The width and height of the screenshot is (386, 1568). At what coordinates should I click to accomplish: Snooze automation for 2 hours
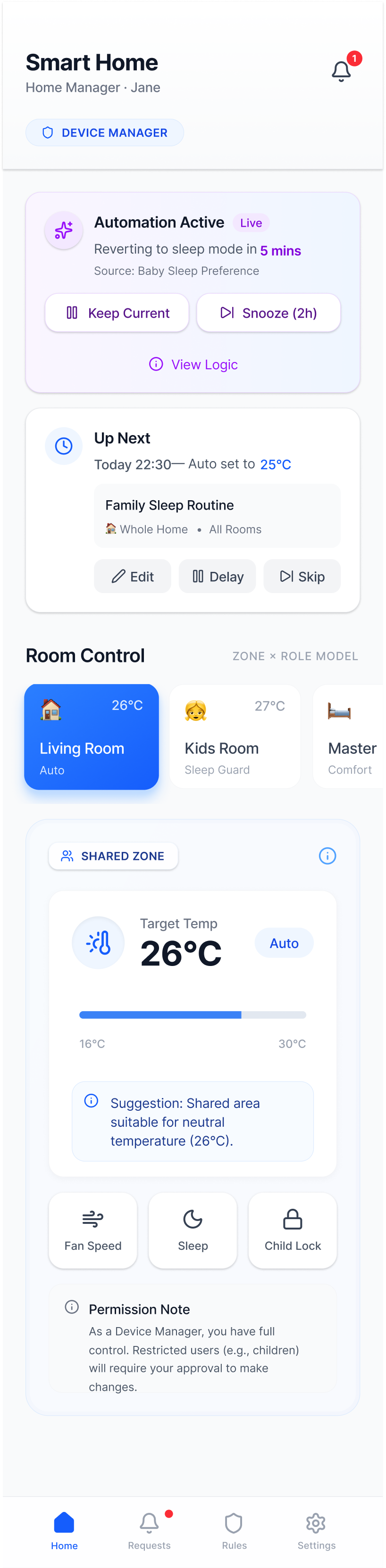pyautogui.click(x=268, y=313)
